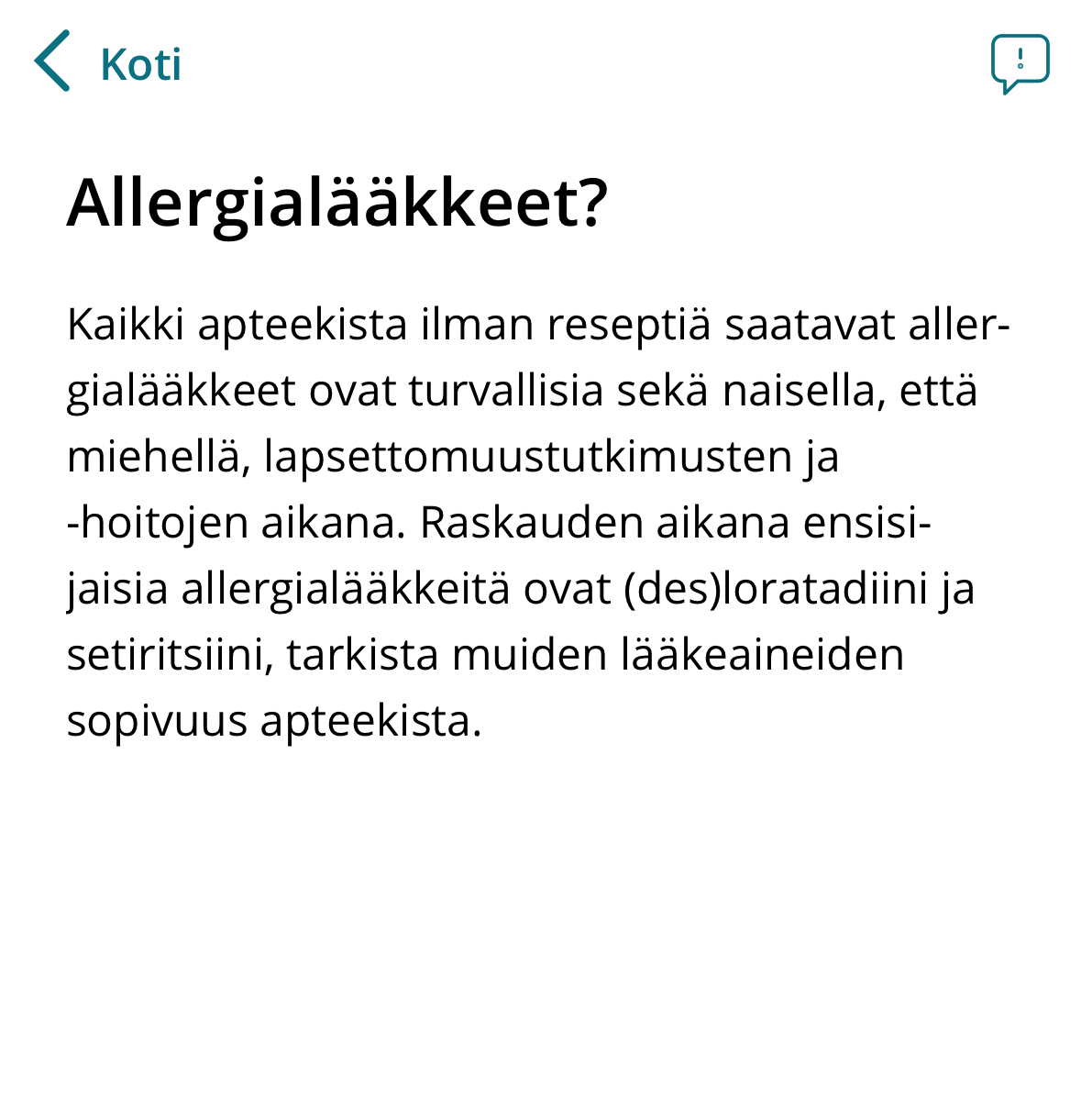Open the feedback speech bubble icon
The height and width of the screenshot is (1120, 1081).
click(1020, 63)
